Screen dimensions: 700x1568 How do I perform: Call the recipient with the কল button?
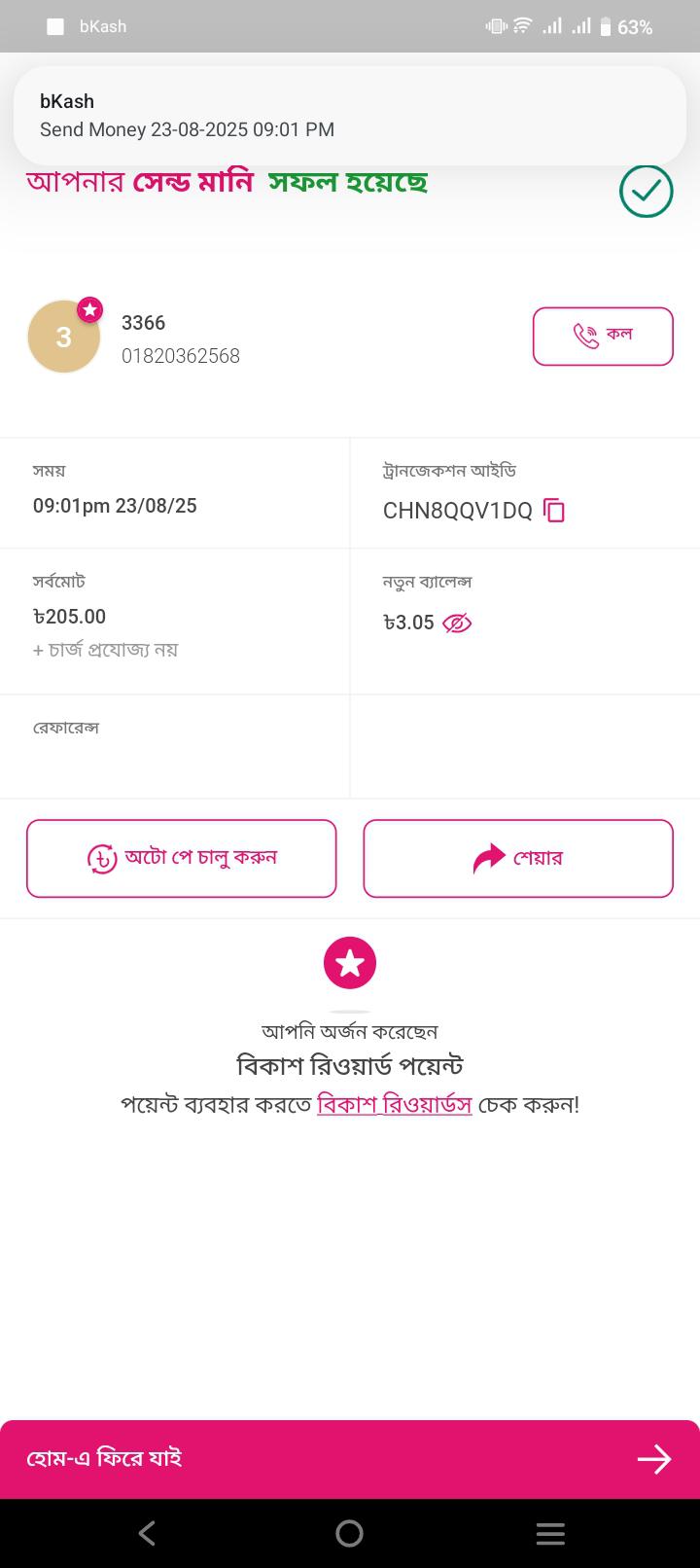(x=603, y=337)
